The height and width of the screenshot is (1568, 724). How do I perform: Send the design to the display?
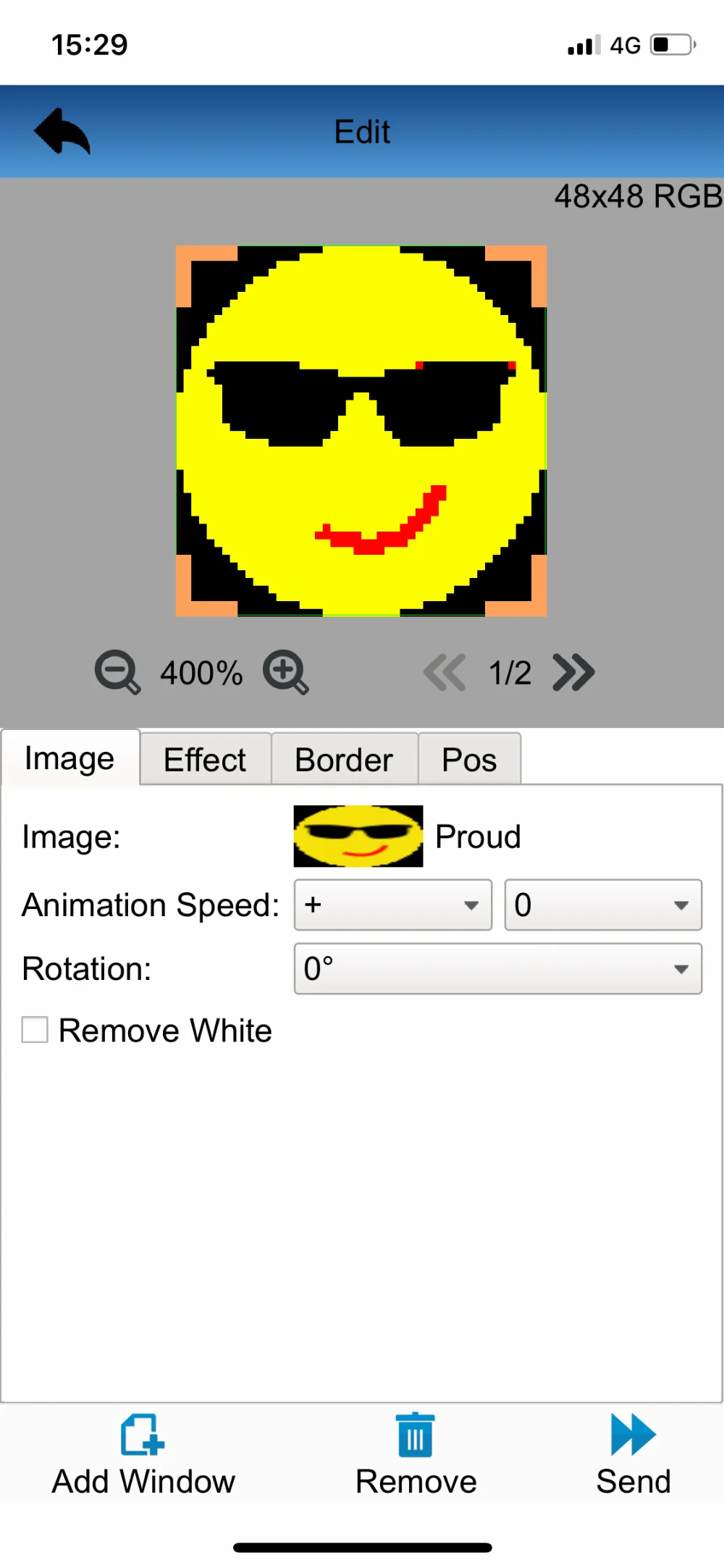click(x=633, y=1456)
